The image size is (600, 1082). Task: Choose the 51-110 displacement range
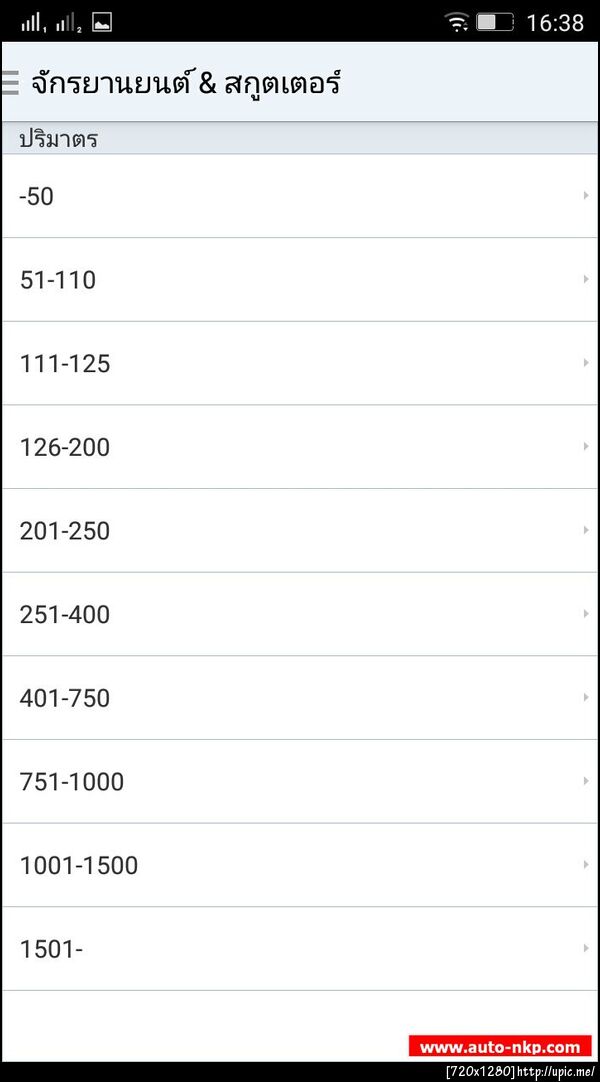(x=300, y=280)
